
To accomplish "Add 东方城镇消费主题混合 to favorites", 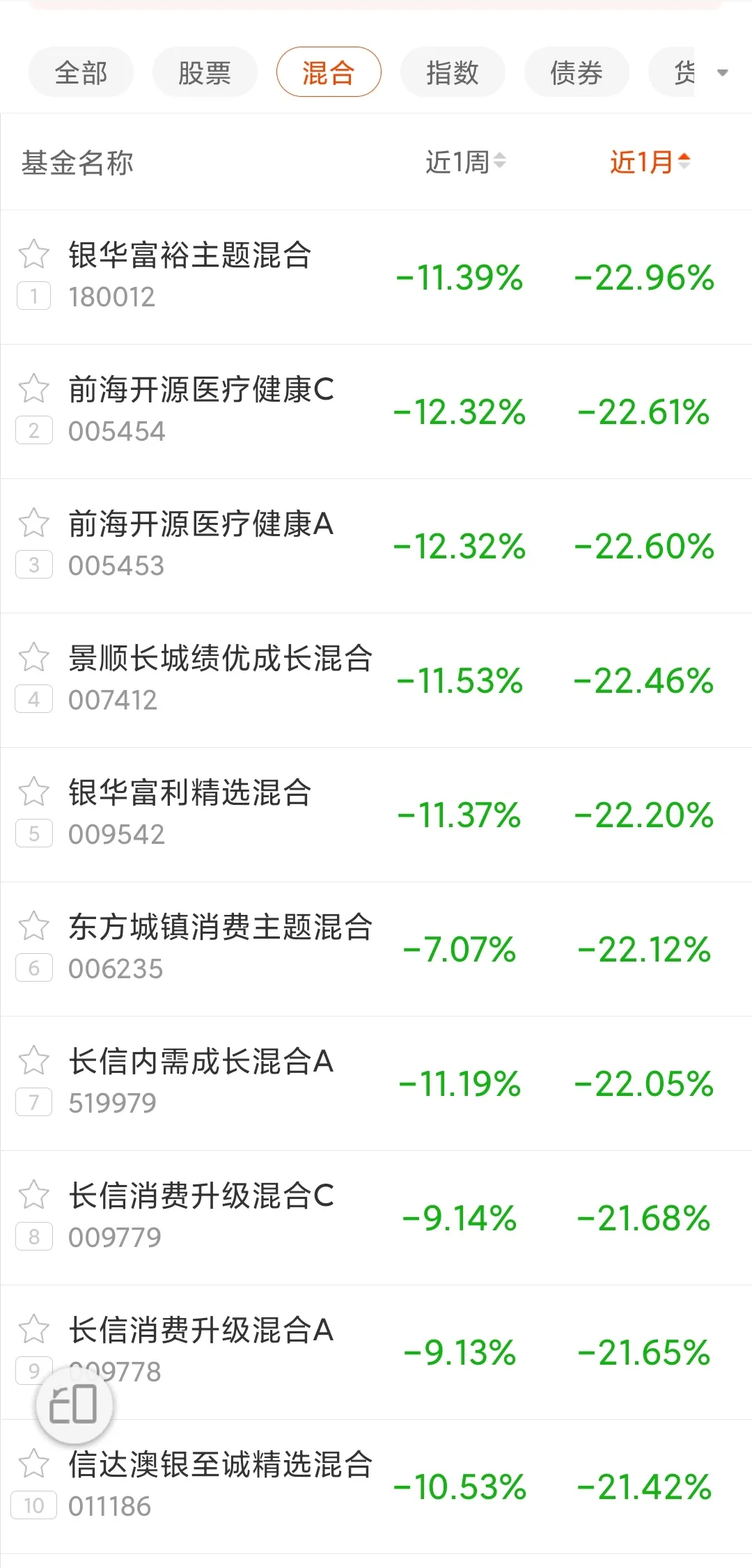I will point(33,926).
